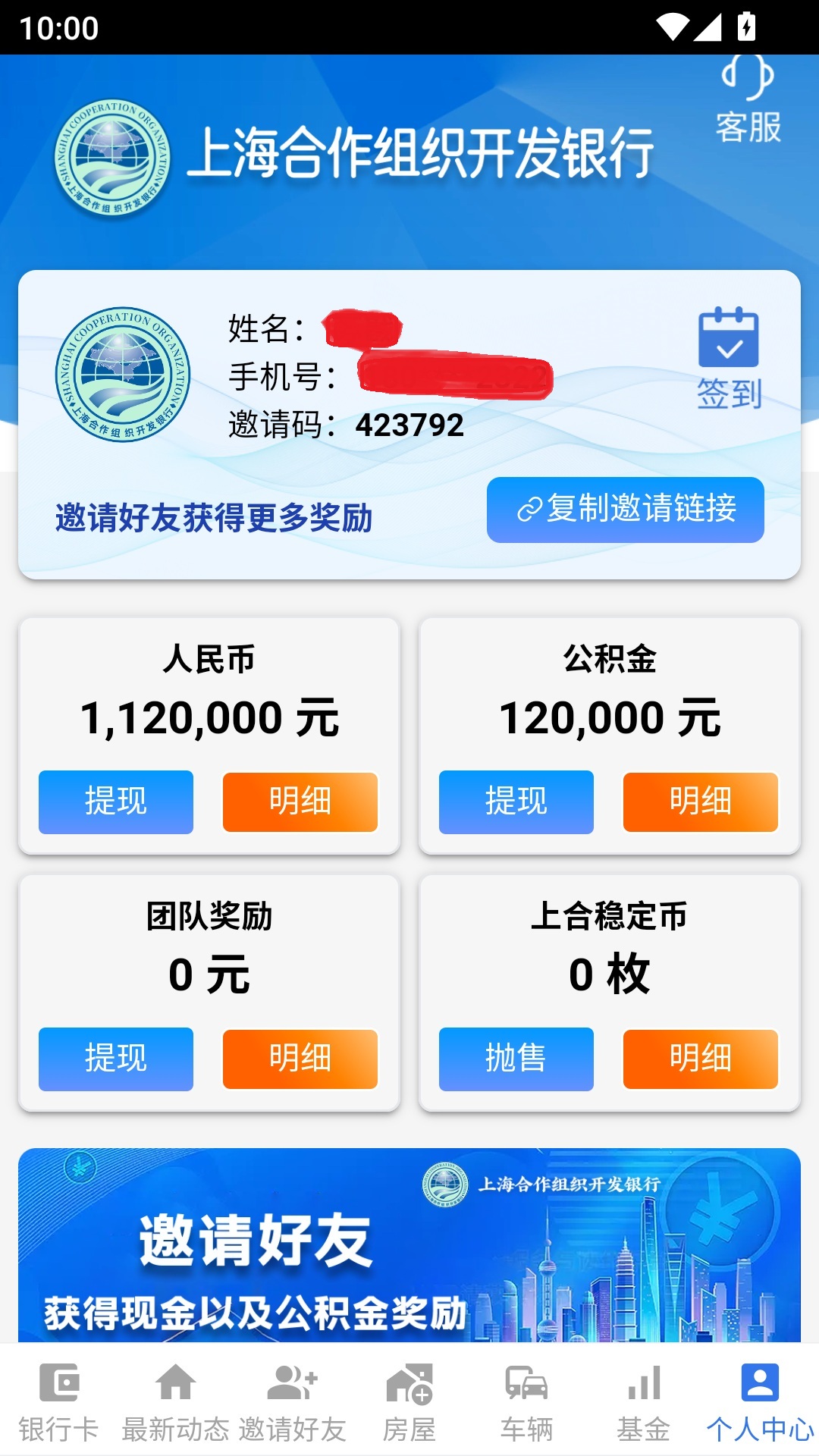Click 提现 for 团队奖励
Viewport: 819px width, 1456px height.
tap(115, 1060)
